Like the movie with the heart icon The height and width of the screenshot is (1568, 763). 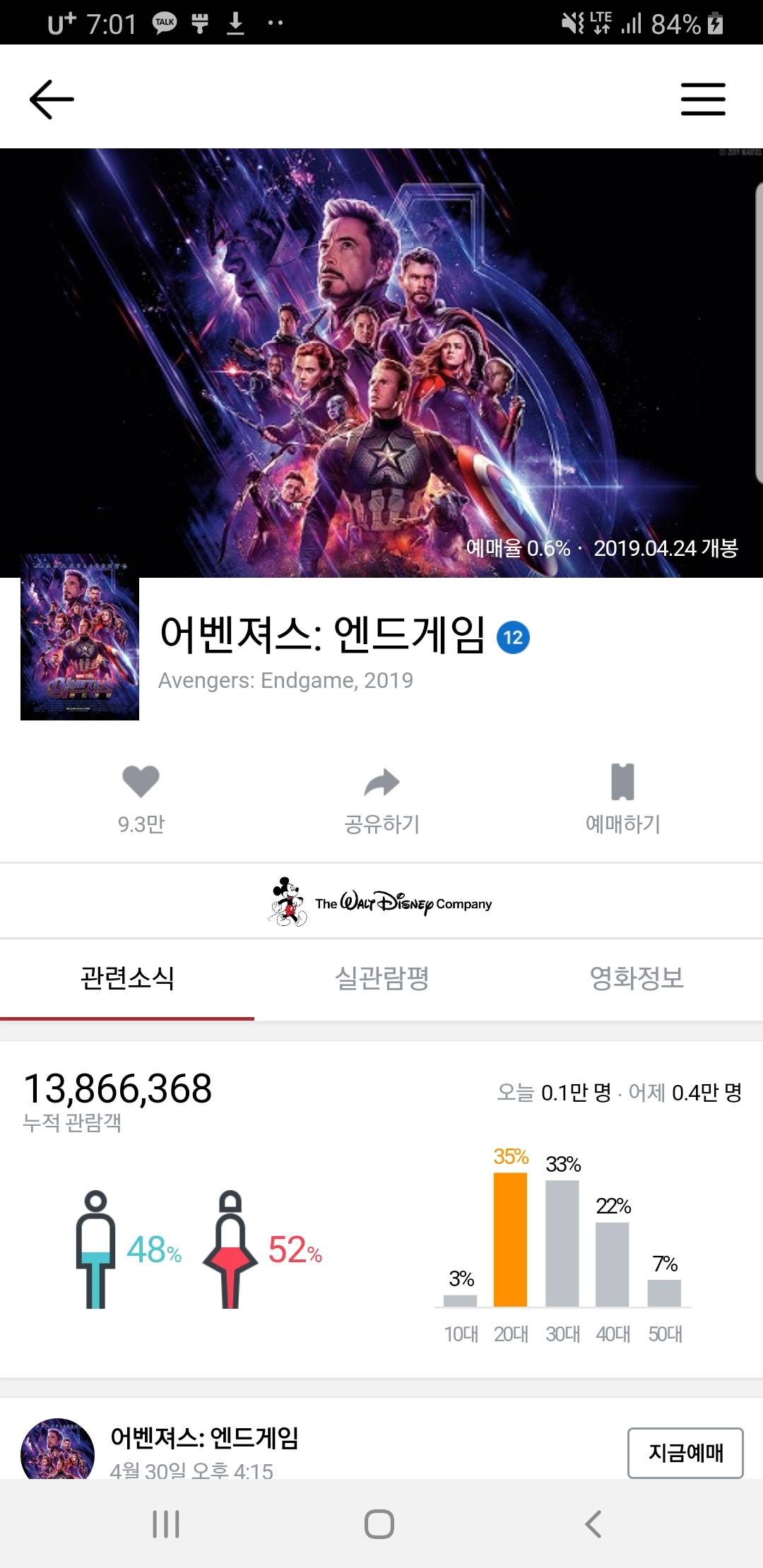[141, 783]
